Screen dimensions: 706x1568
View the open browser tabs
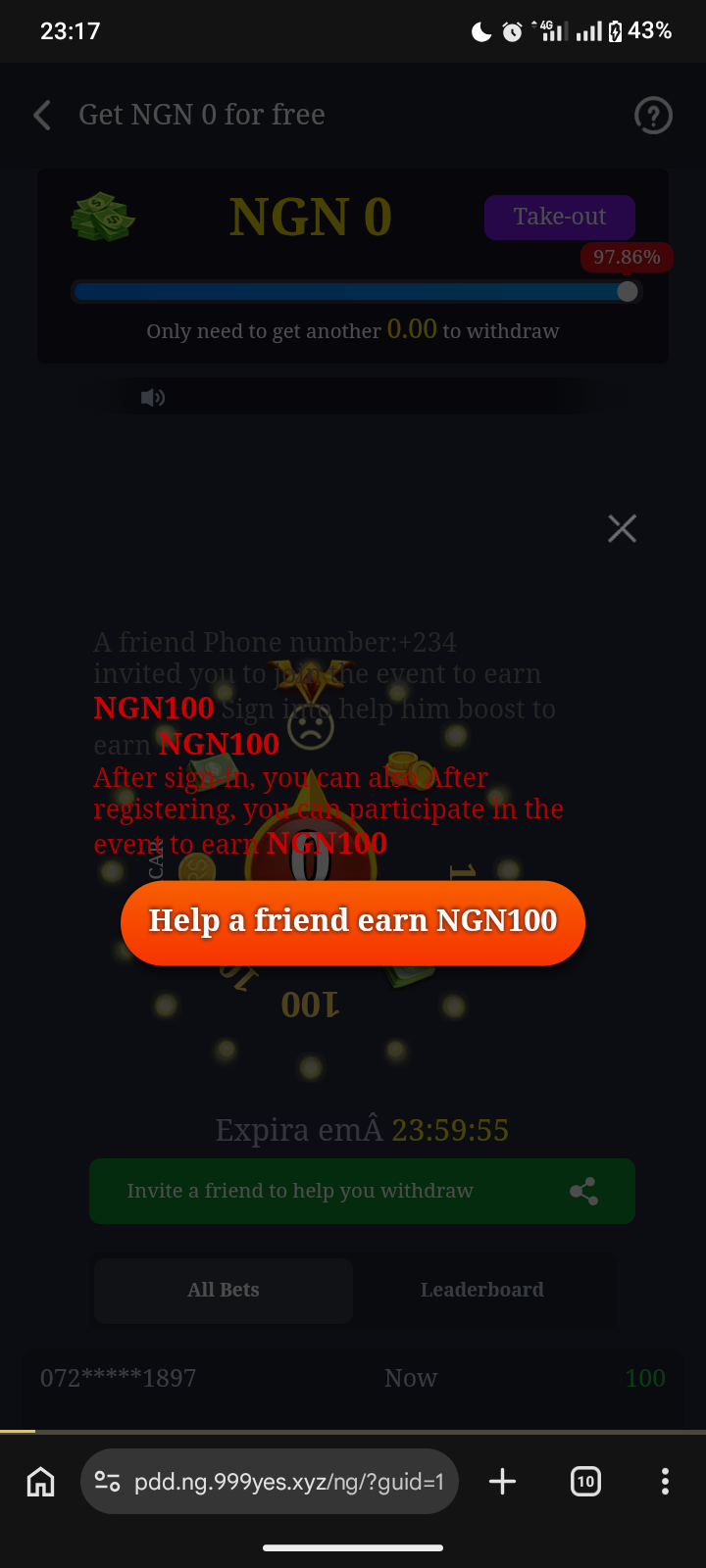[585, 1481]
